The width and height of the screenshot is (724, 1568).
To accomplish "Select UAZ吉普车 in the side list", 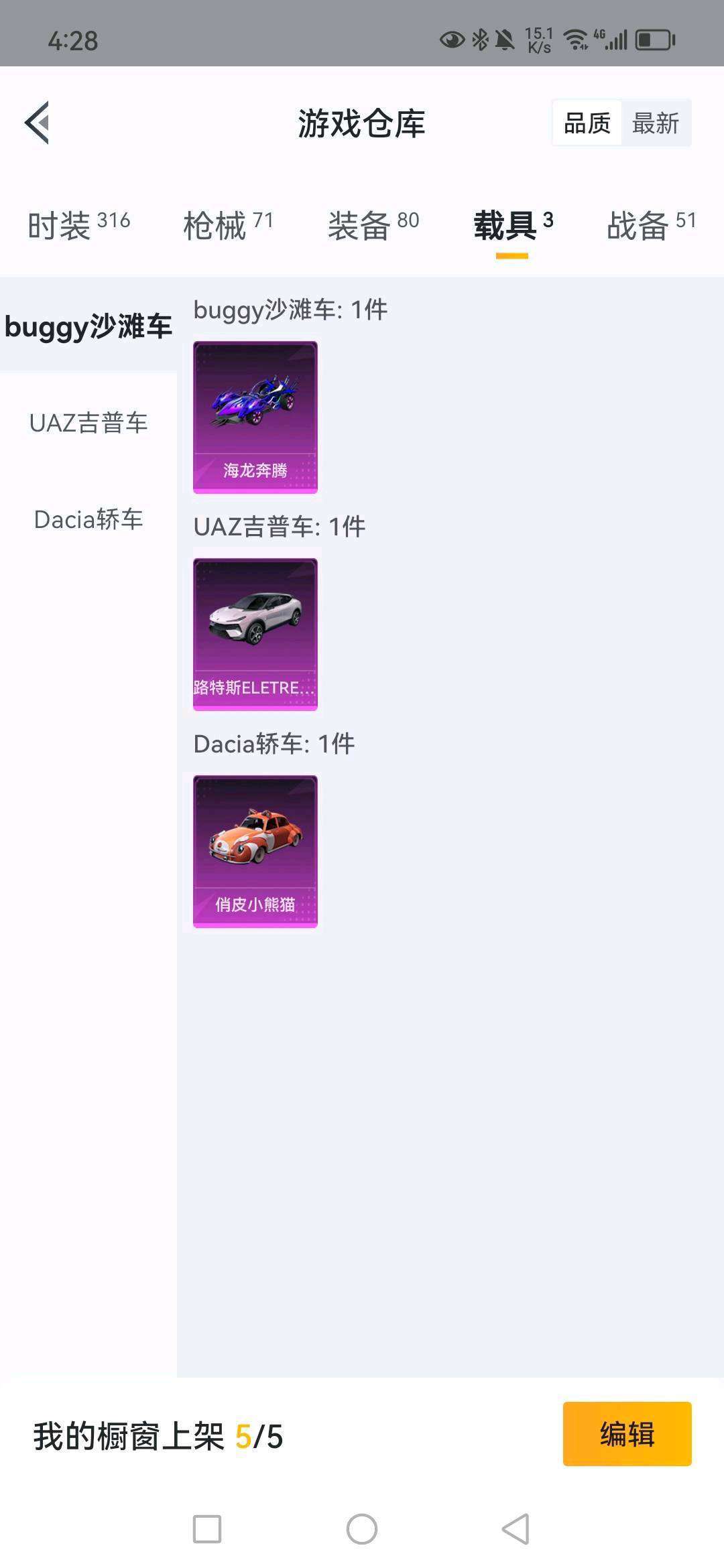I will click(88, 423).
